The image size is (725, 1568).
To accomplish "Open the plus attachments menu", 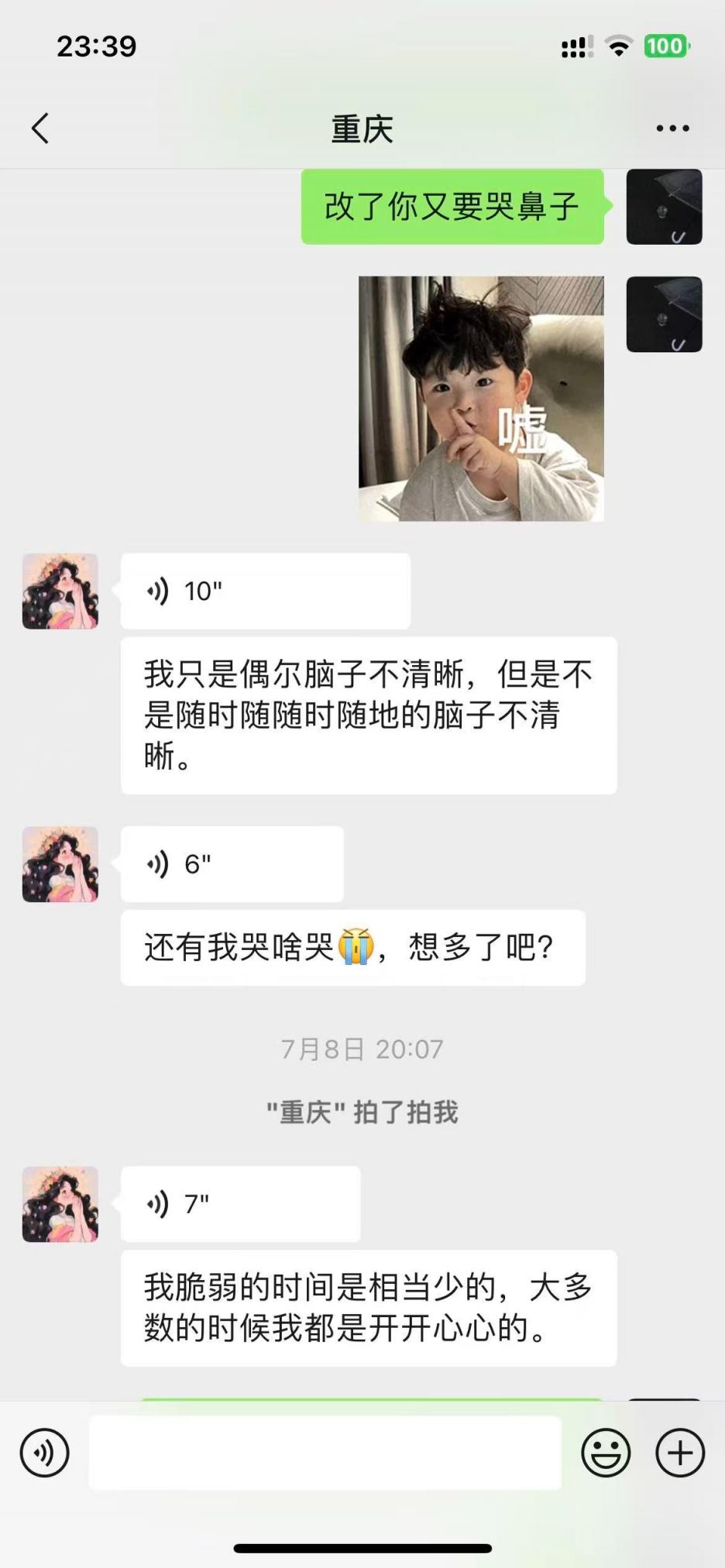I will tap(680, 1453).
